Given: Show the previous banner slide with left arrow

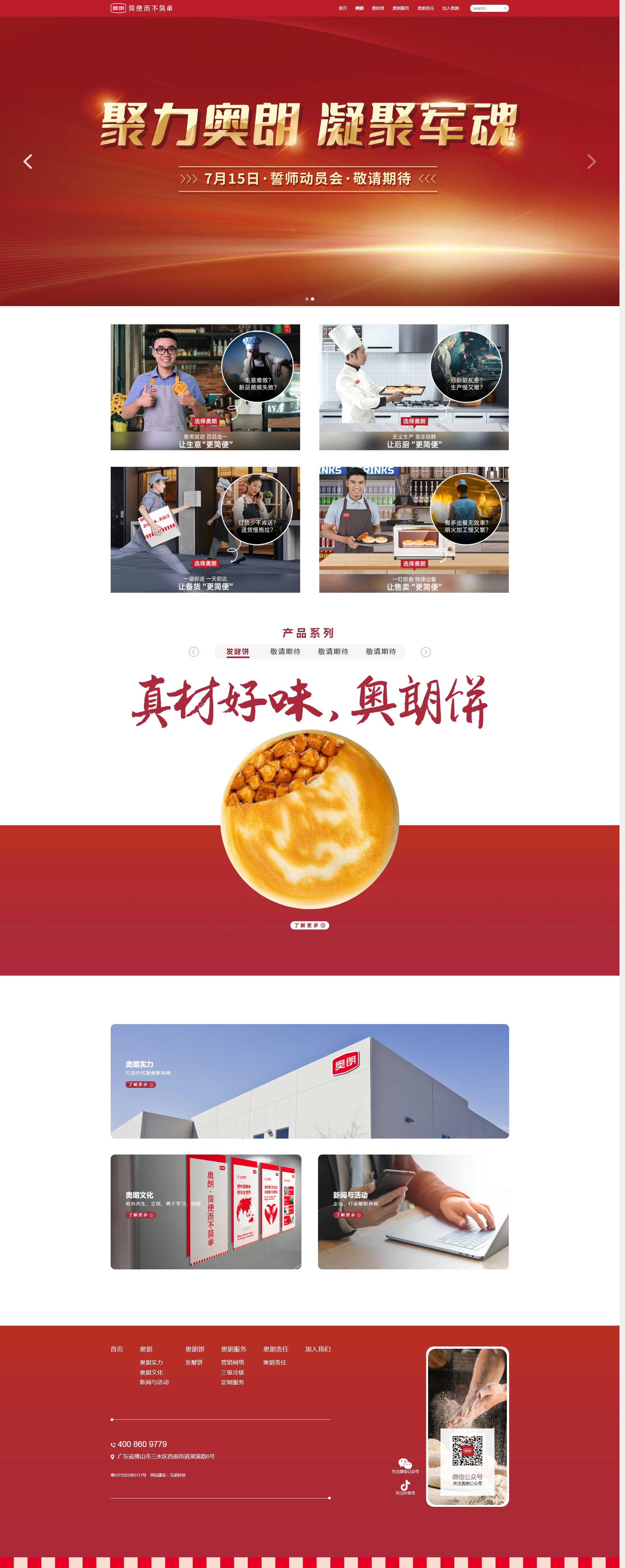Looking at the screenshot, I should tap(28, 161).
